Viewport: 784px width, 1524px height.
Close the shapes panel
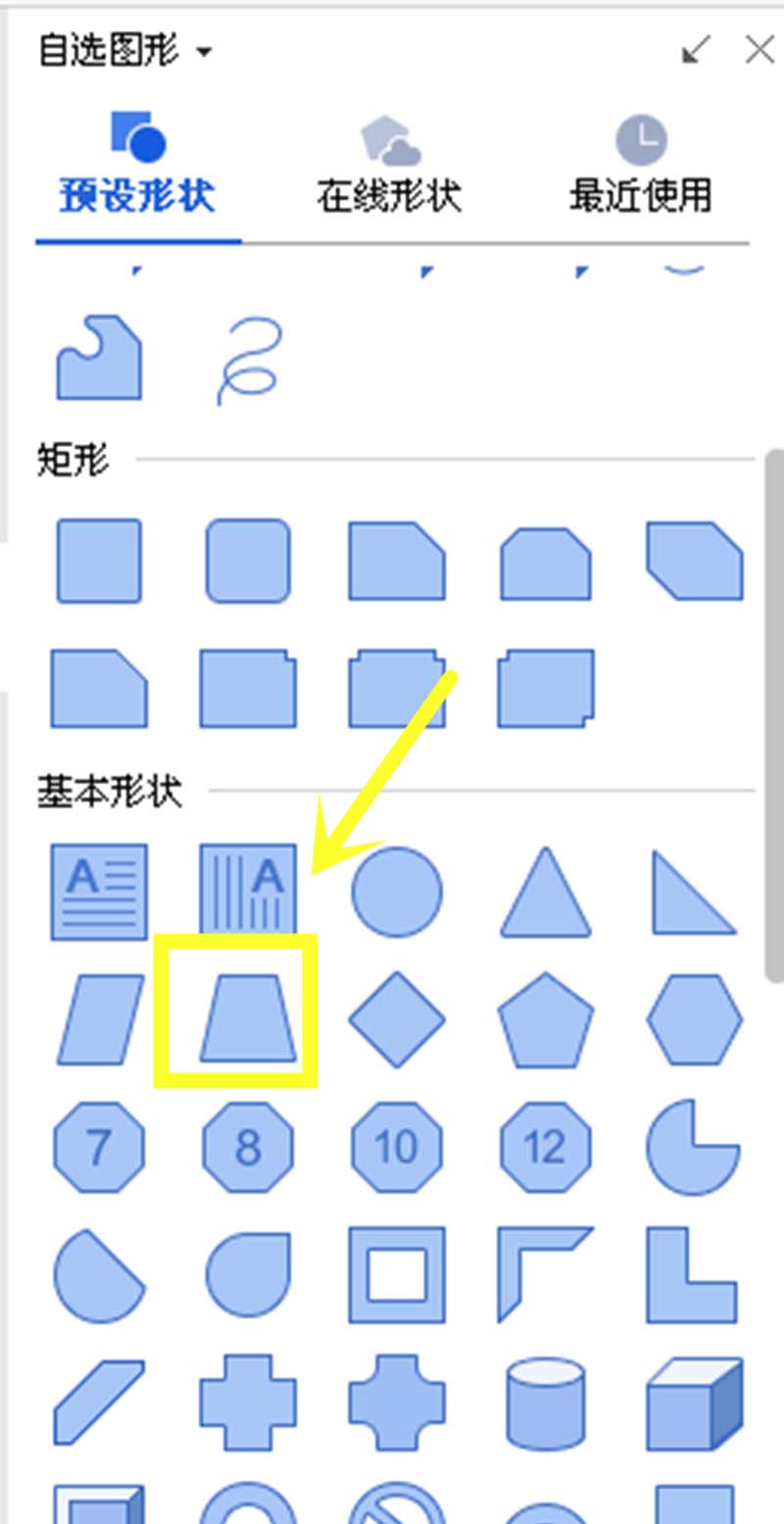[759, 50]
